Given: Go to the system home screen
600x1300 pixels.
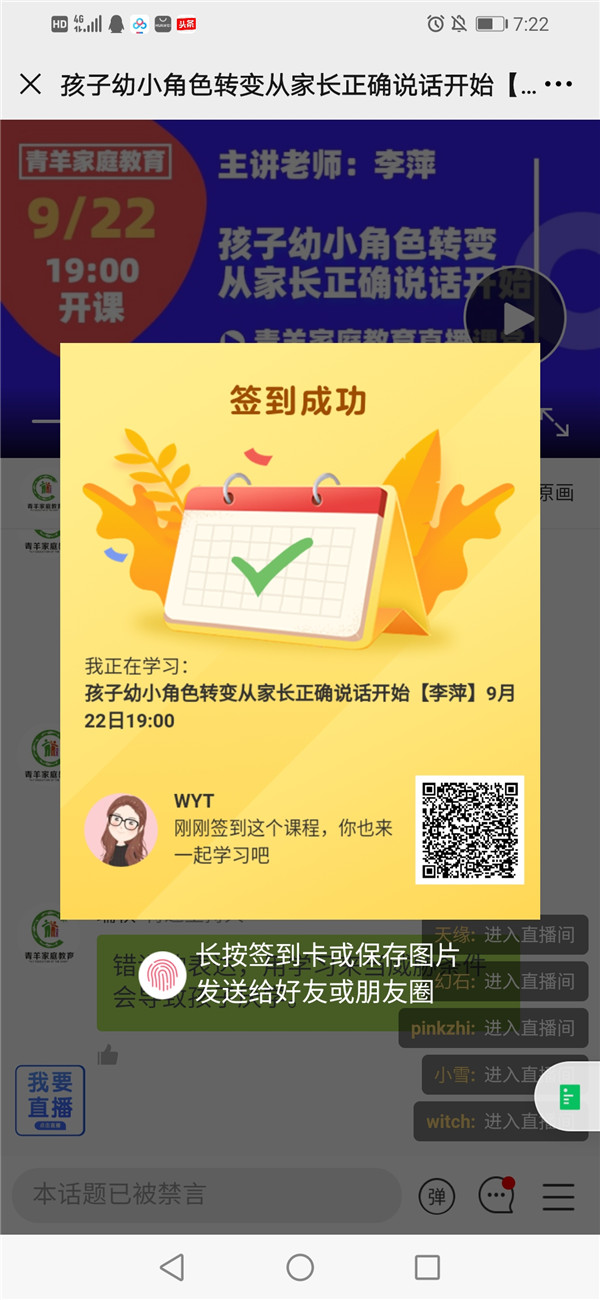Looking at the screenshot, I should coord(300,1267).
